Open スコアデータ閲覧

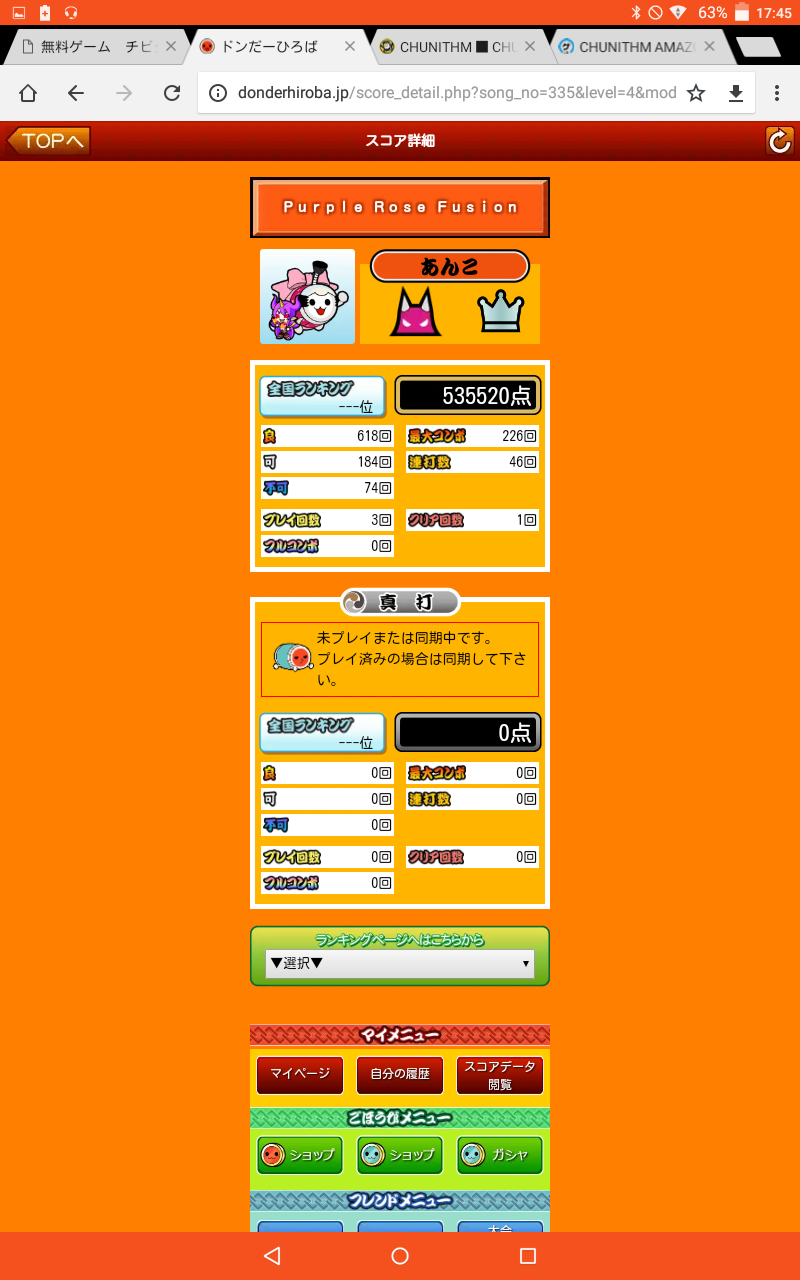click(x=500, y=1075)
